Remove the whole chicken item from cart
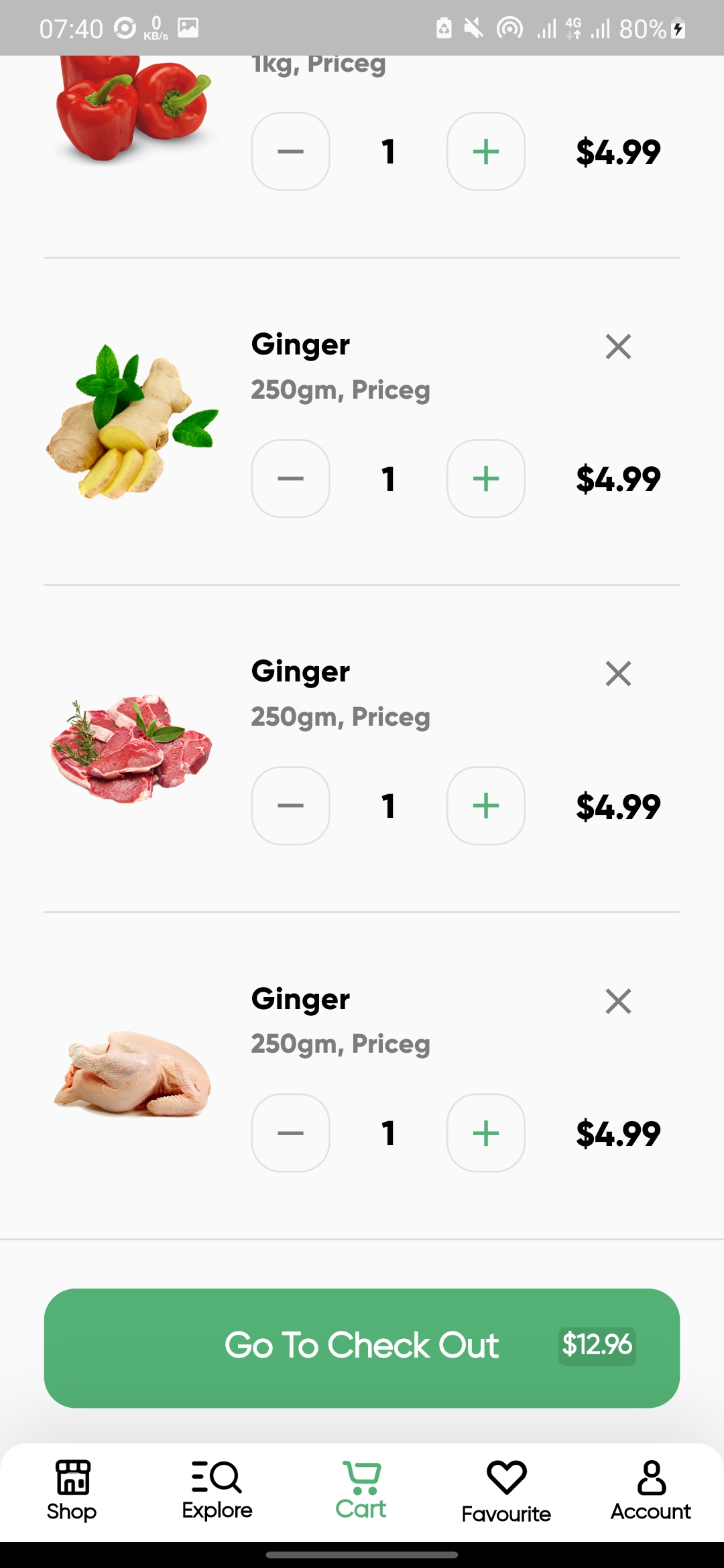The image size is (724, 1568). [x=618, y=1001]
